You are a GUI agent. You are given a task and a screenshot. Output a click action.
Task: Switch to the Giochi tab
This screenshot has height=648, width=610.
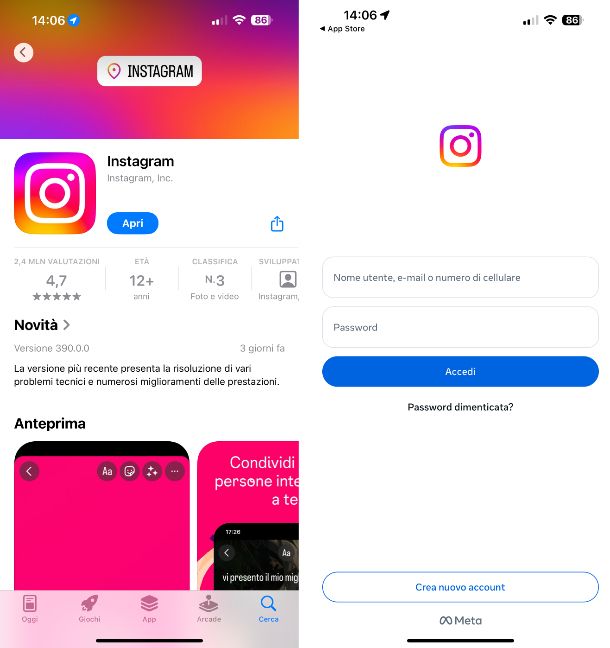(89, 609)
